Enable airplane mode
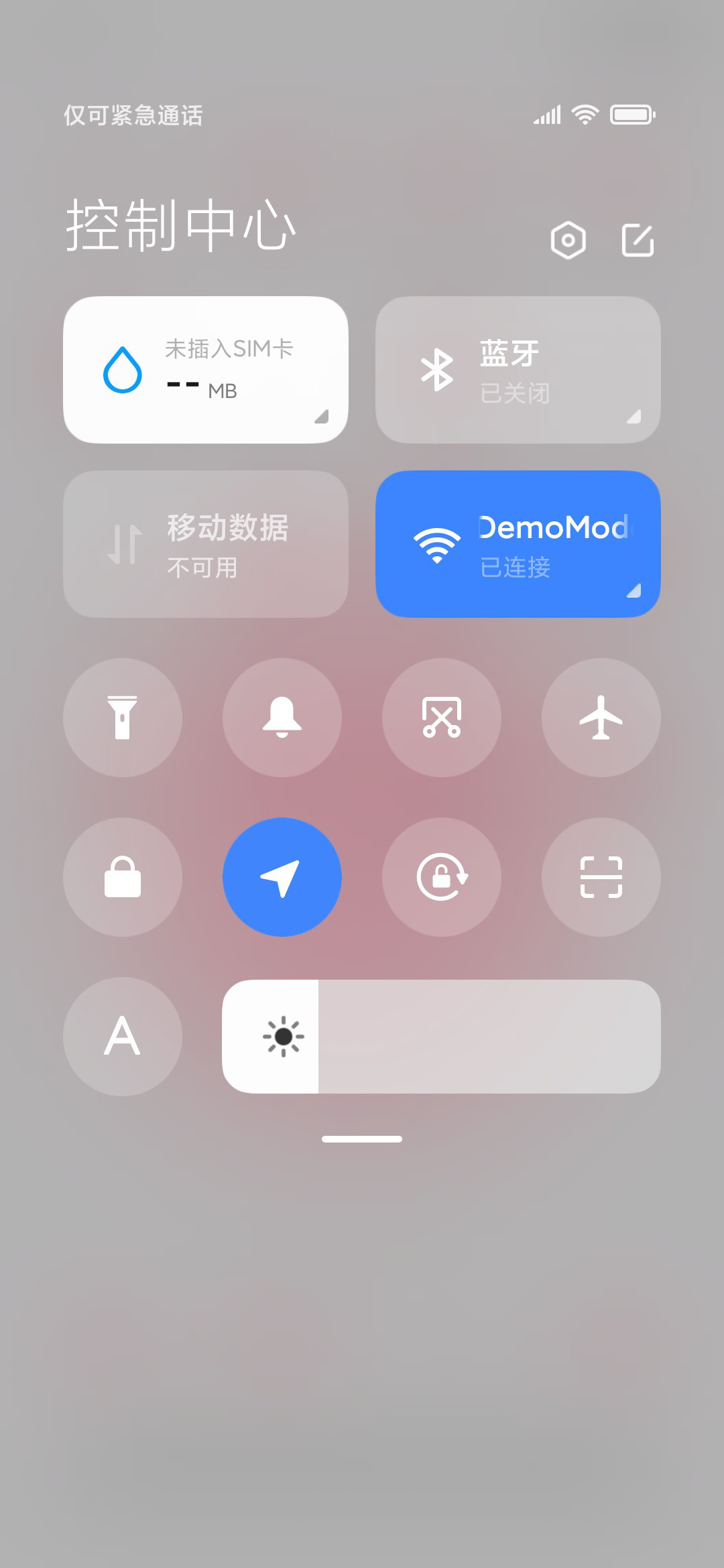Screen dimensions: 724x1568 601,718
